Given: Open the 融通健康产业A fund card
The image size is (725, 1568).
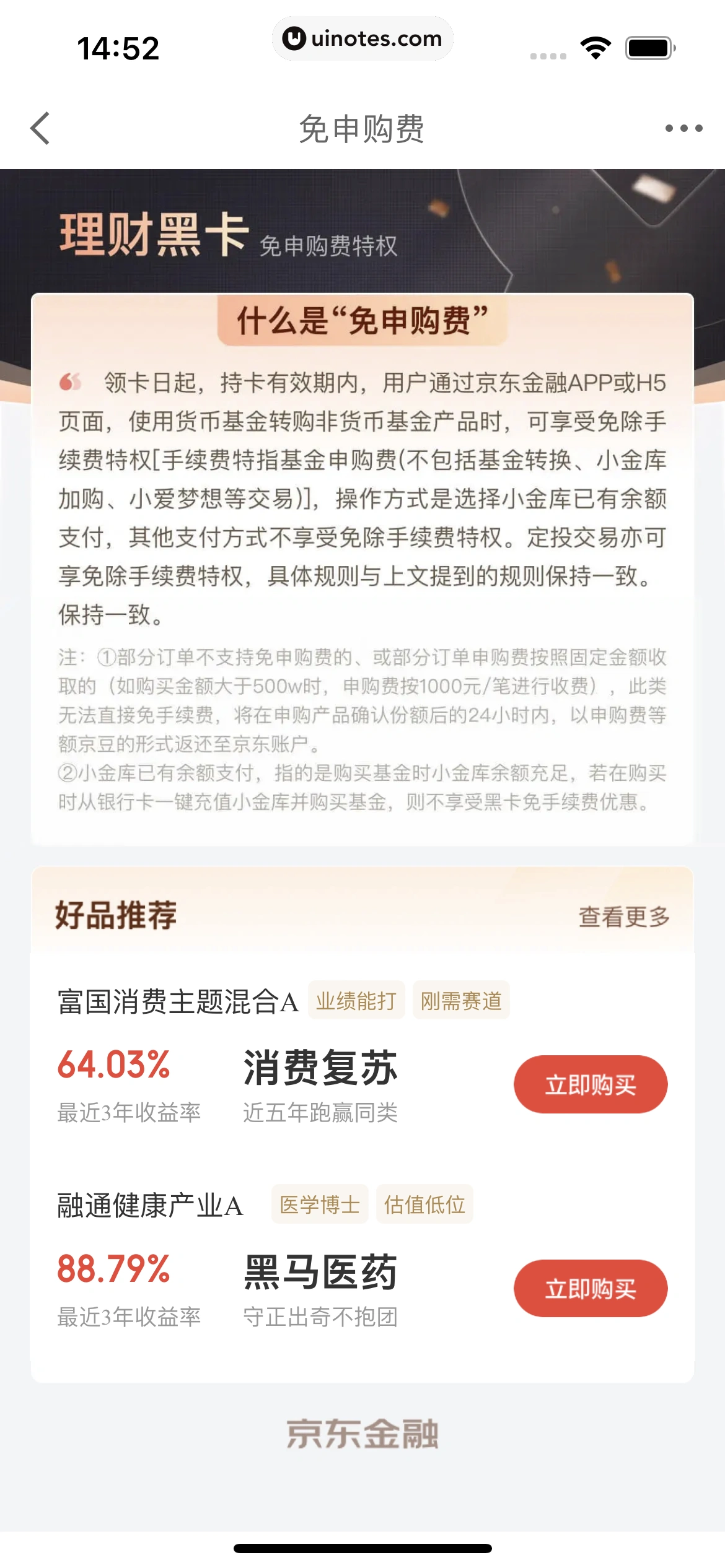Looking at the screenshot, I should tap(151, 1206).
